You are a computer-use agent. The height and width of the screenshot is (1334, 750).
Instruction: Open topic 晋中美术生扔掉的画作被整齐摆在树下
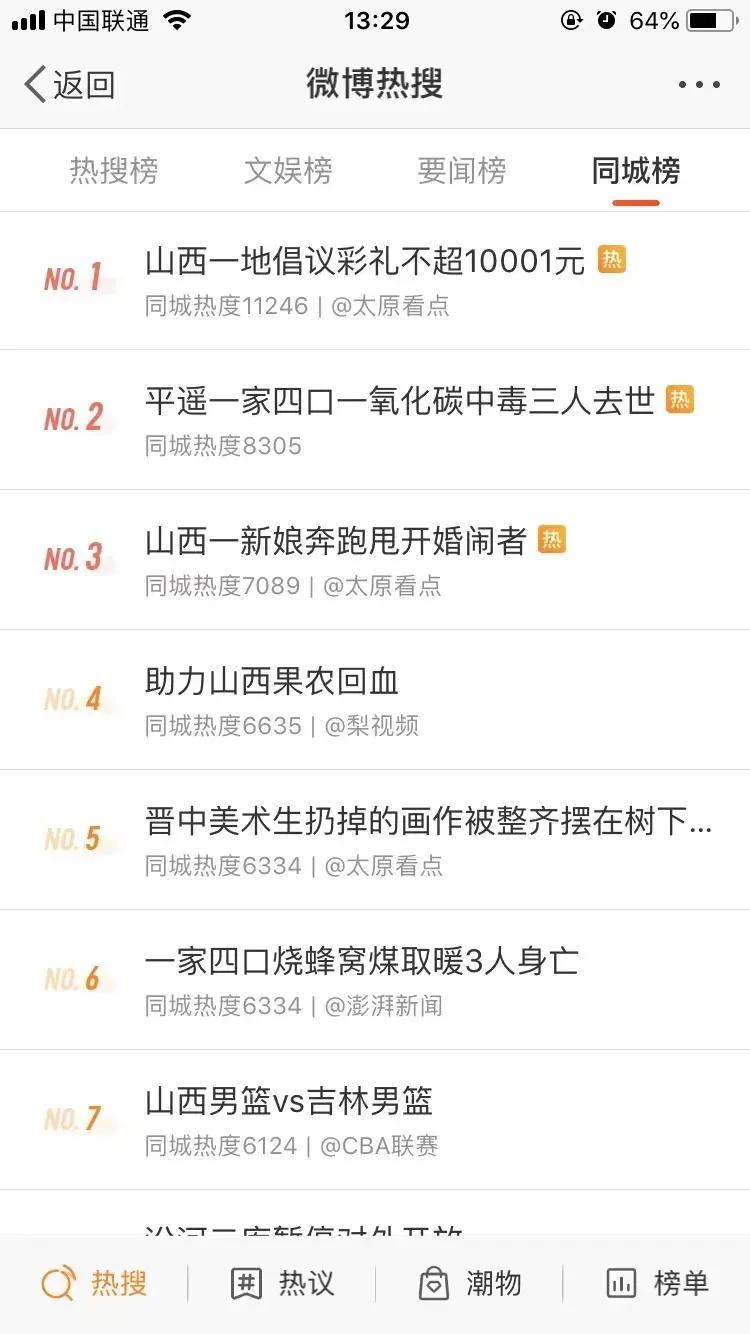[428, 822]
